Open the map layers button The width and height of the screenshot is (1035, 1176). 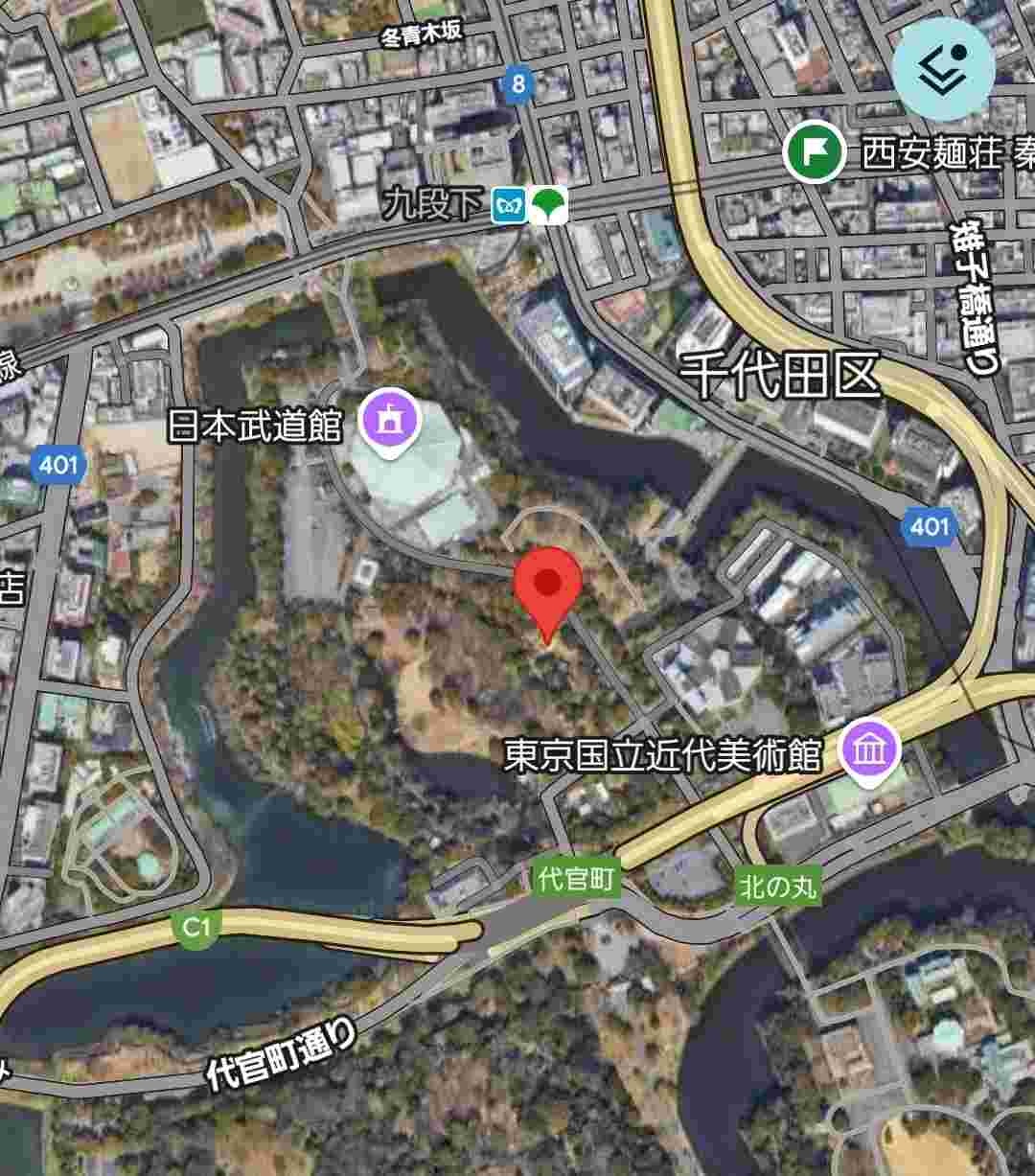click(942, 68)
